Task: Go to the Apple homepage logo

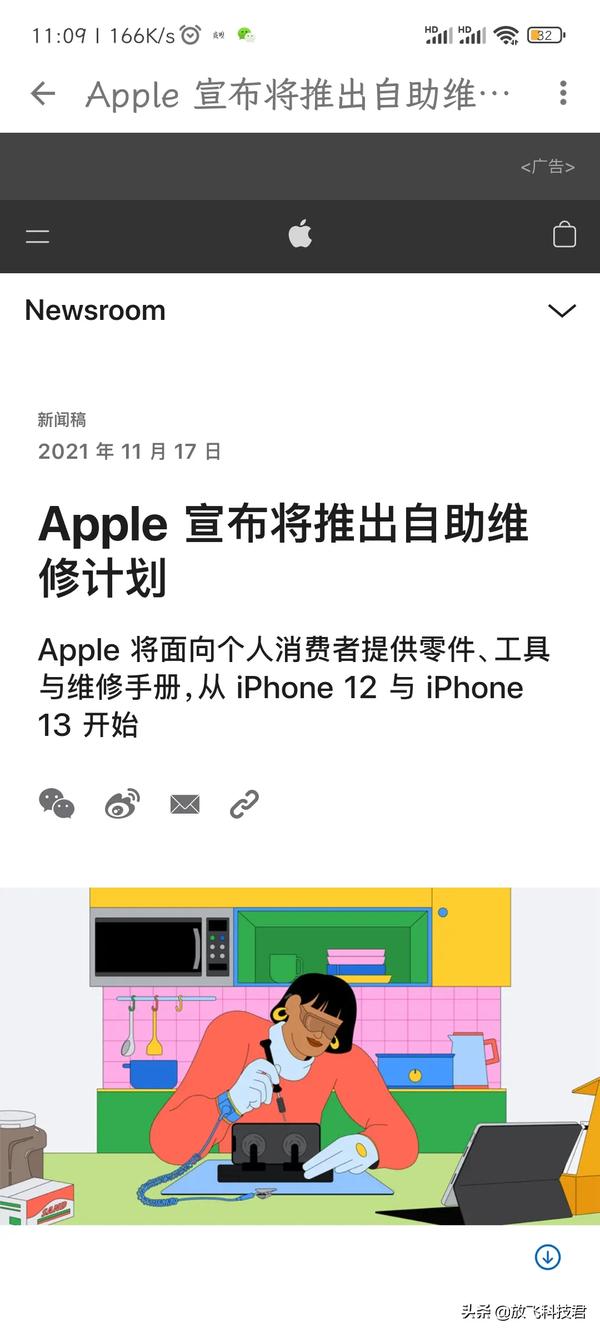Action: tap(300, 235)
